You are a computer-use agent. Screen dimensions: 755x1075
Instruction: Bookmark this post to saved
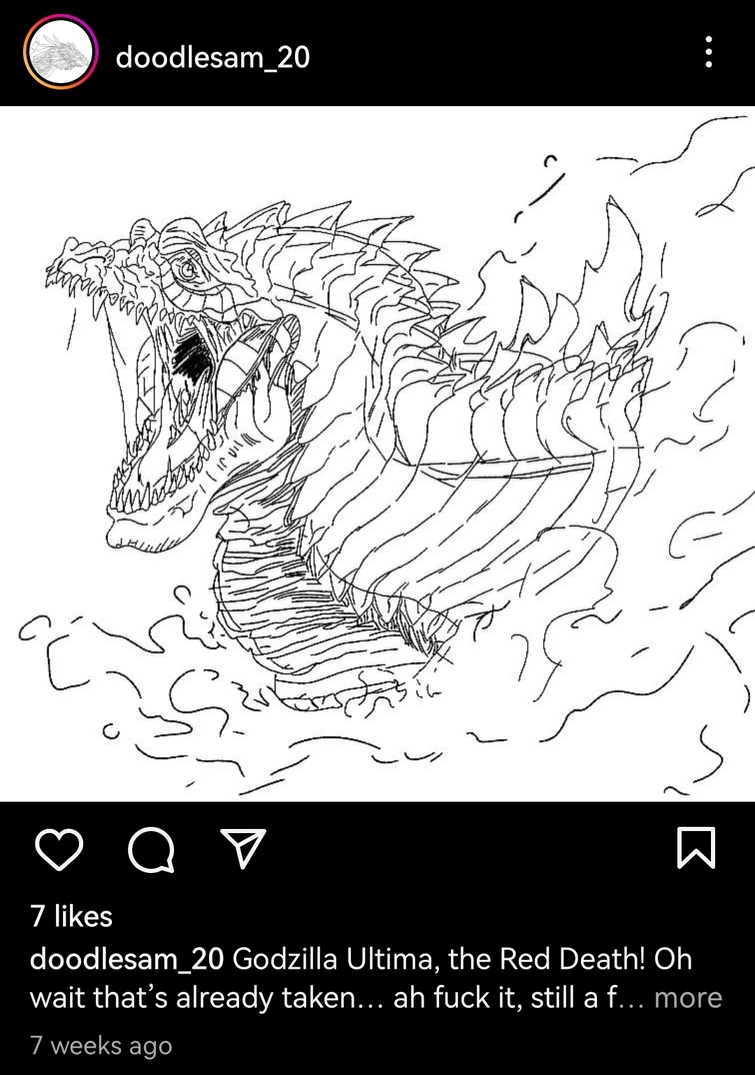(x=696, y=849)
